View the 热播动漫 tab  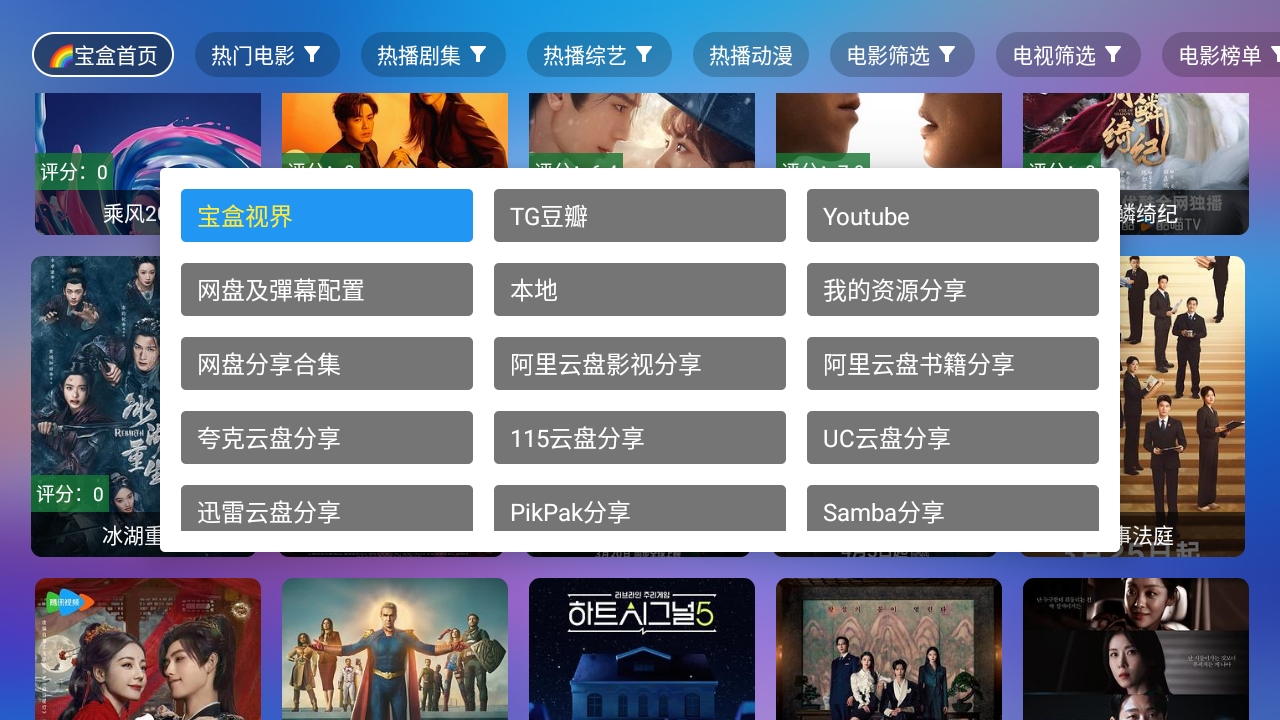[750, 55]
